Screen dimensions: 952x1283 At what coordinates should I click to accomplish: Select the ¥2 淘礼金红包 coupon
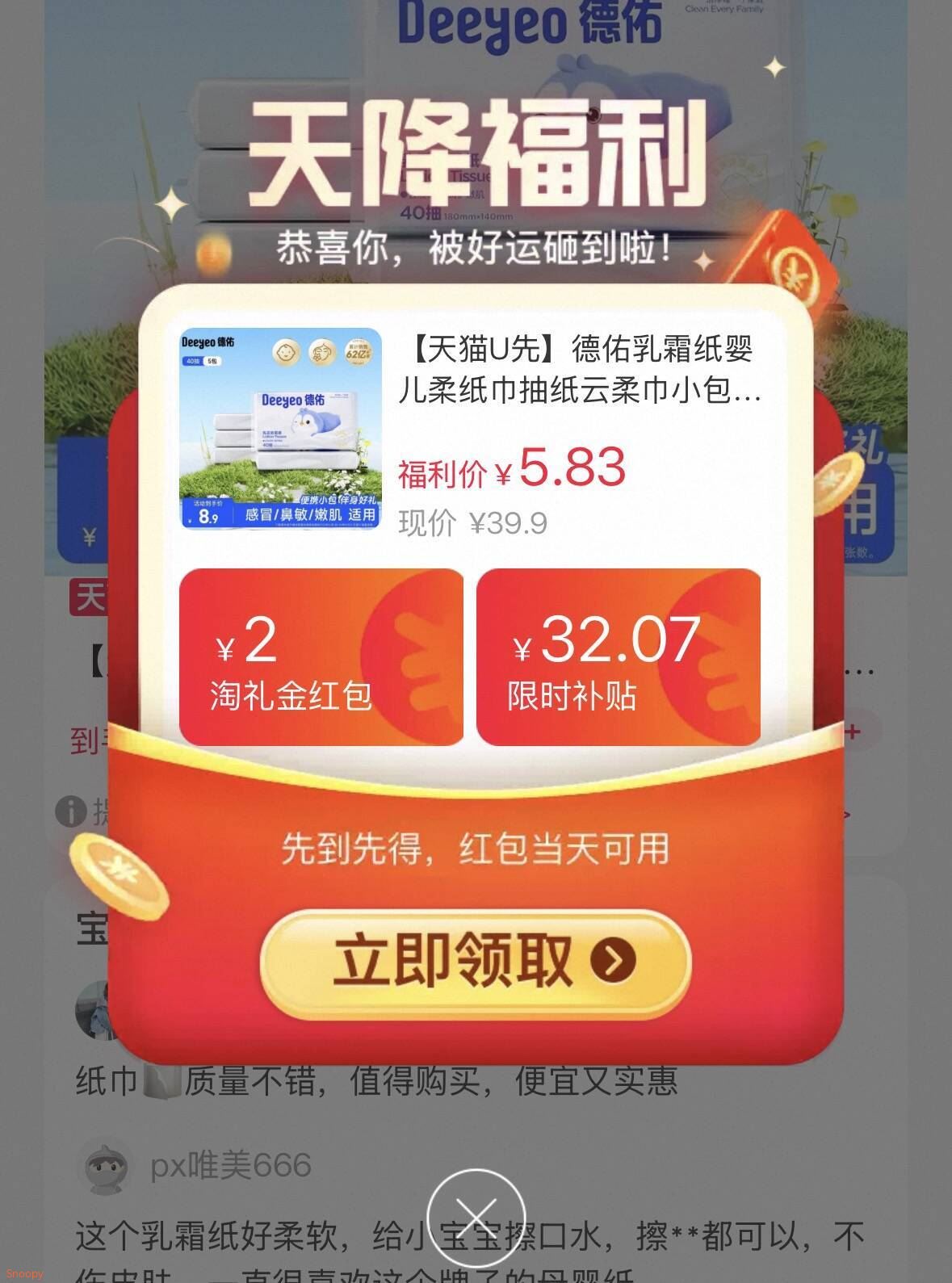(321, 657)
